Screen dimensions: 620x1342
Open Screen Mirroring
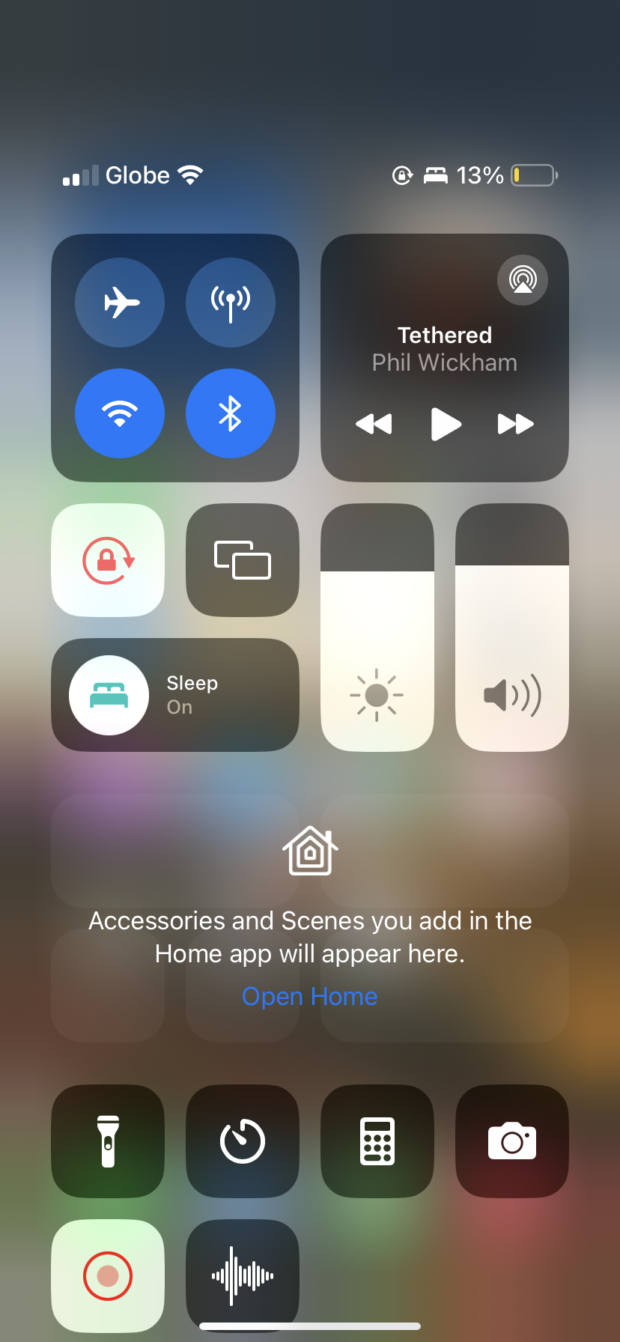[x=242, y=560]
